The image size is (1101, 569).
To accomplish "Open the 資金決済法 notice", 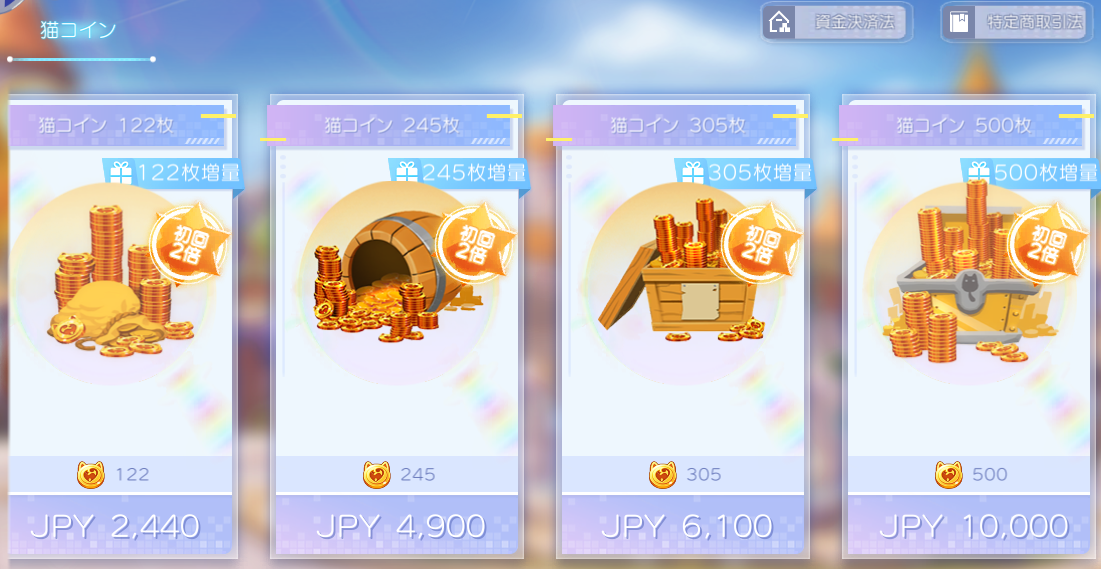I will click(835, 22).
